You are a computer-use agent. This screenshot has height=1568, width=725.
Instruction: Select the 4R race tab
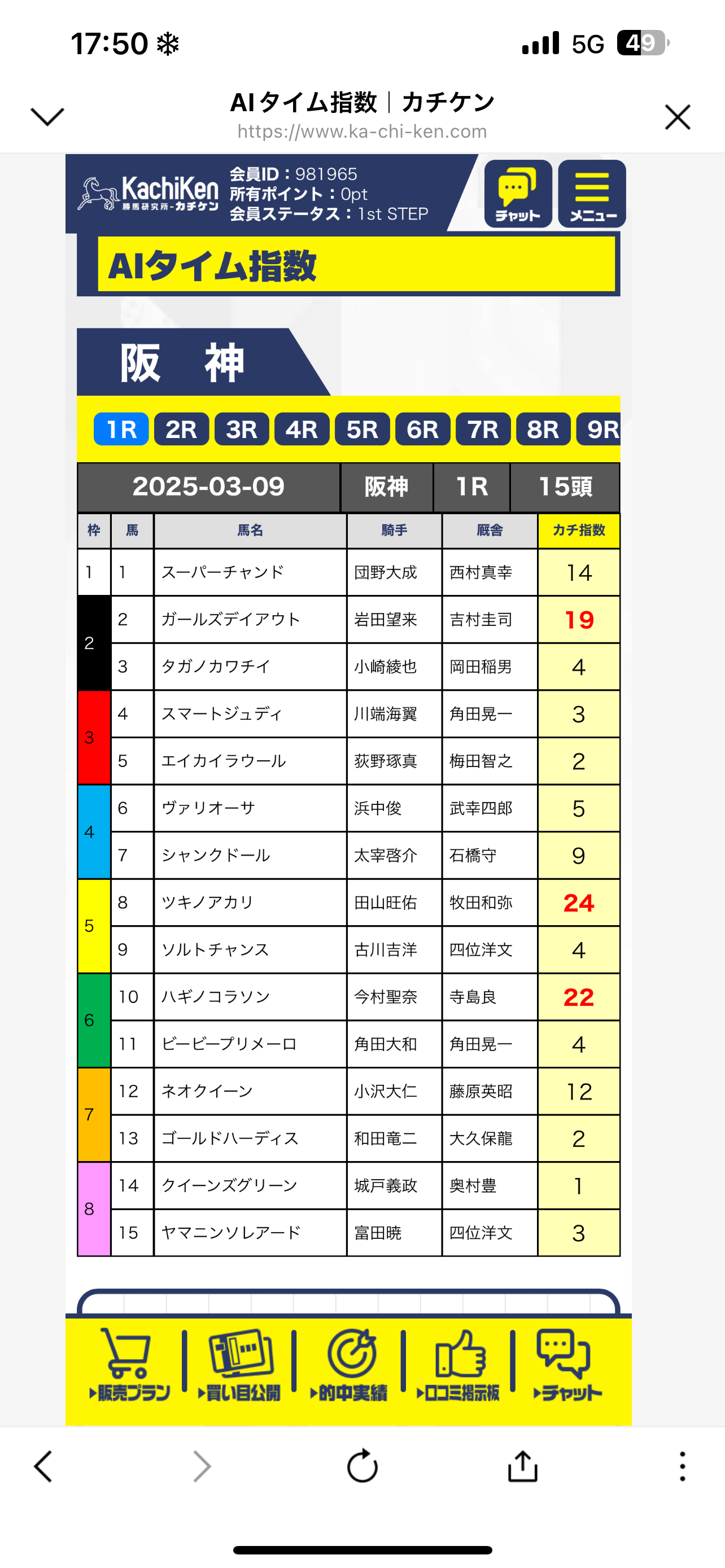click(302, 429)
